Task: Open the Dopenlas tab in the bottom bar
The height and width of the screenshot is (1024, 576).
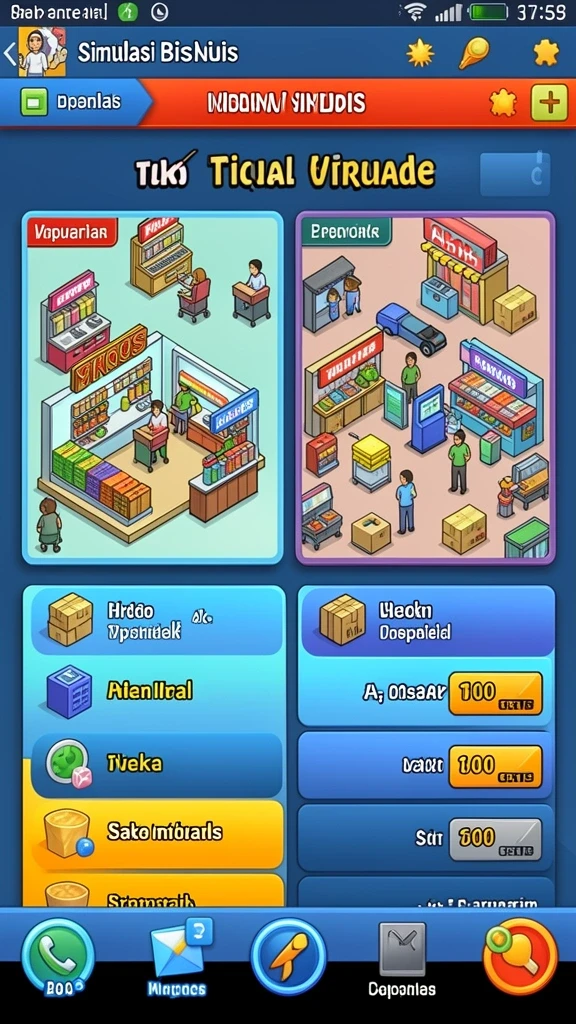Action: [x=402, y=957]
